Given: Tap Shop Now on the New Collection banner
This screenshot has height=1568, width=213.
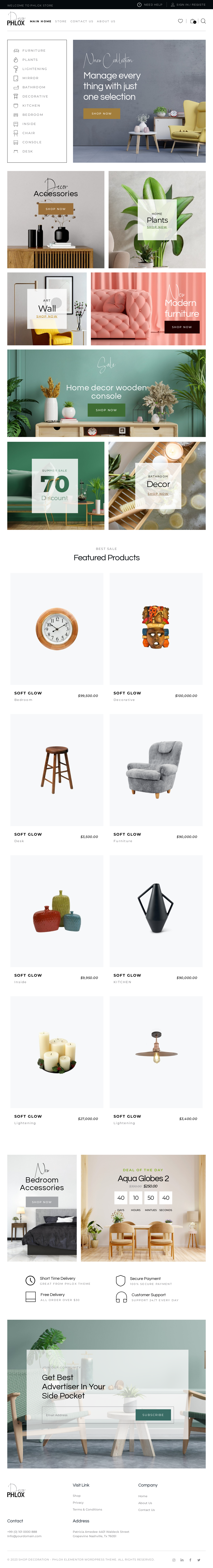Looking at the screenshot, I should pyautogui.click(x=102, y=113).
